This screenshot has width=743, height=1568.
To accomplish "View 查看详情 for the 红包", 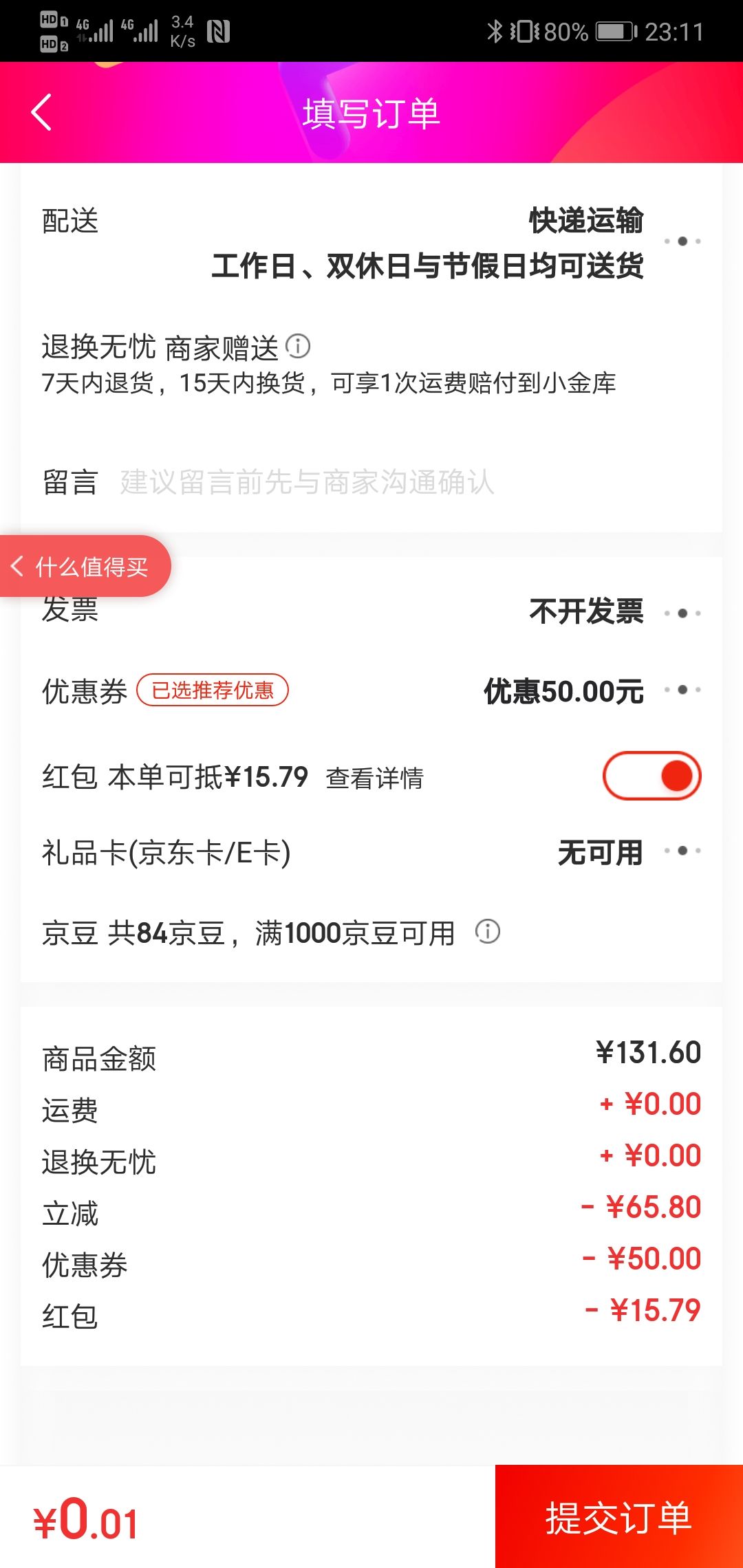I will [x=374, y=778].
